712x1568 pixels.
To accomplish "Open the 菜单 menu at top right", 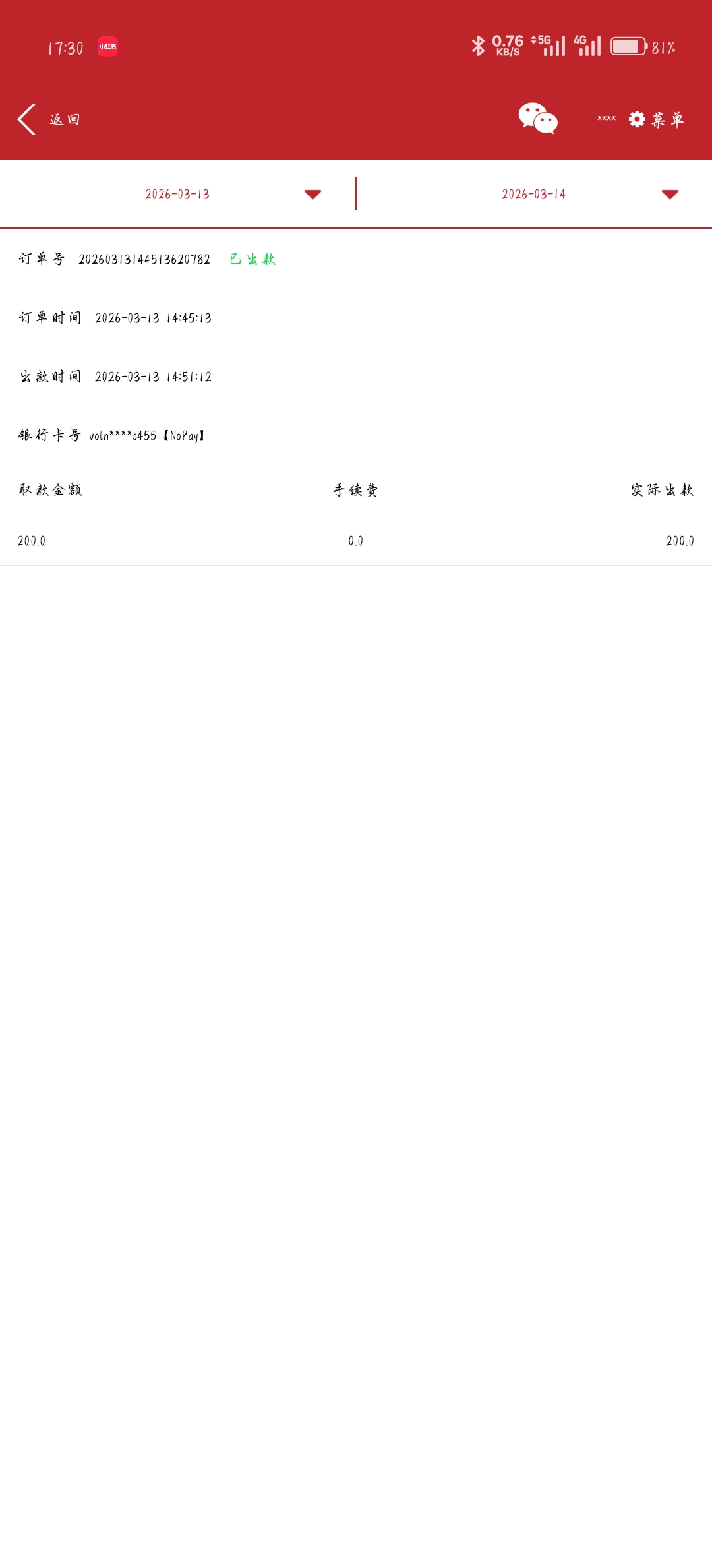I will (667, 120).
